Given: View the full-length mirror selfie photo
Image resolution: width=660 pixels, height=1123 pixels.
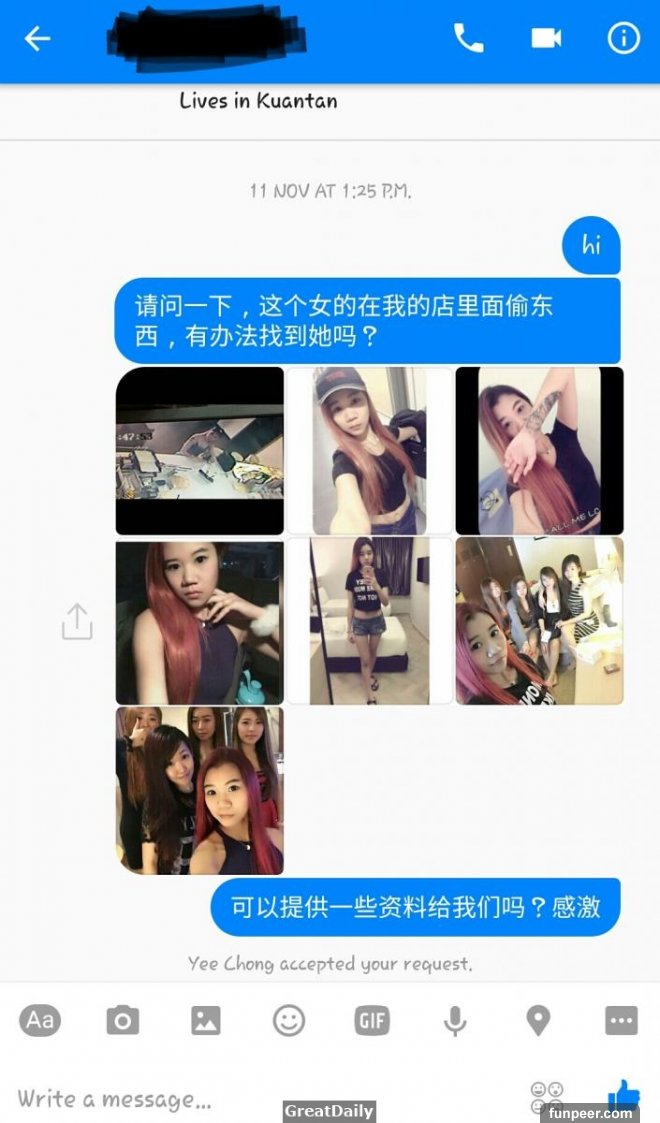Looking at the screenshot, I should 369,621.
